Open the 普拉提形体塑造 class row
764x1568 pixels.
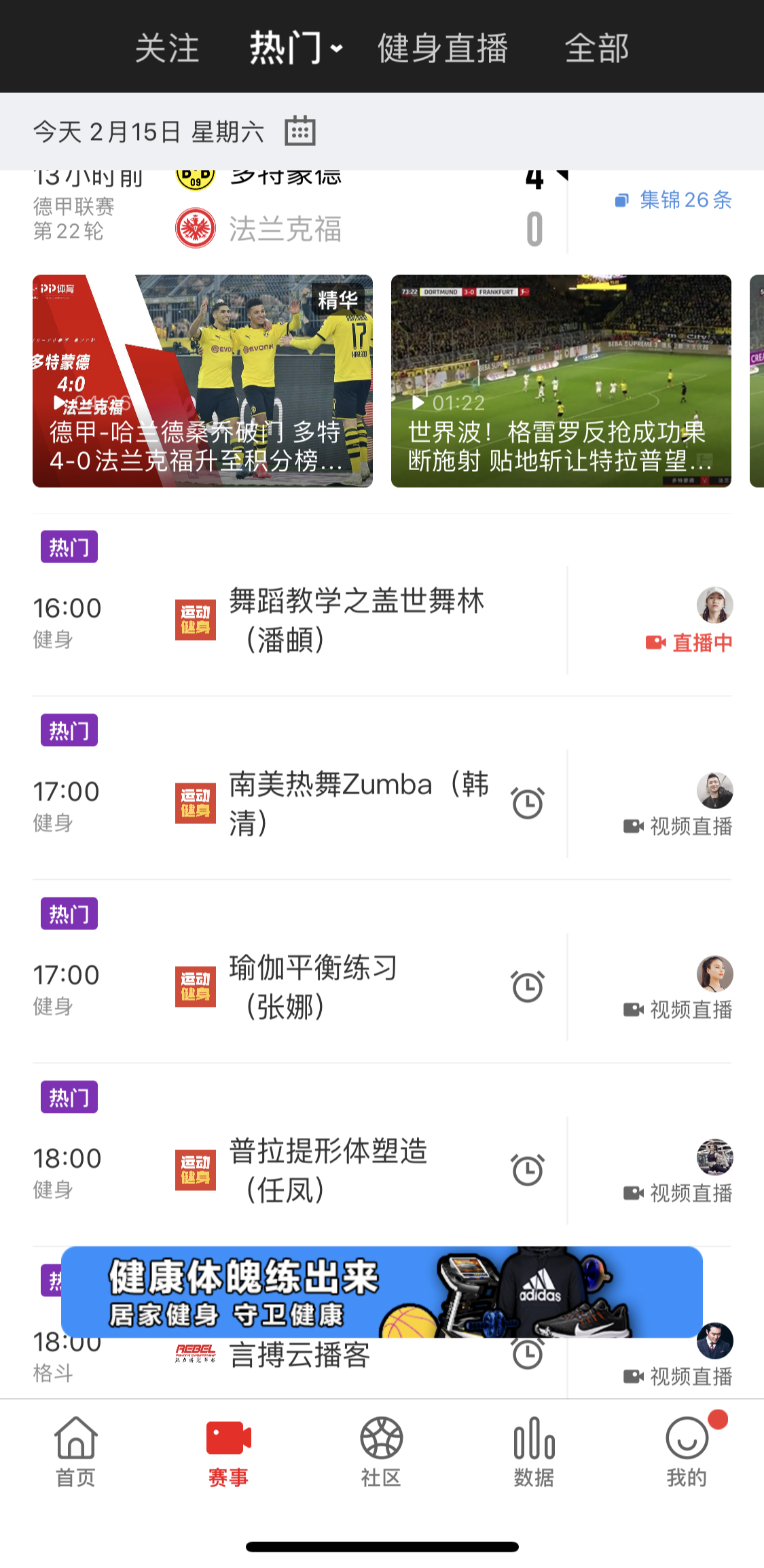click(328, 1171)
